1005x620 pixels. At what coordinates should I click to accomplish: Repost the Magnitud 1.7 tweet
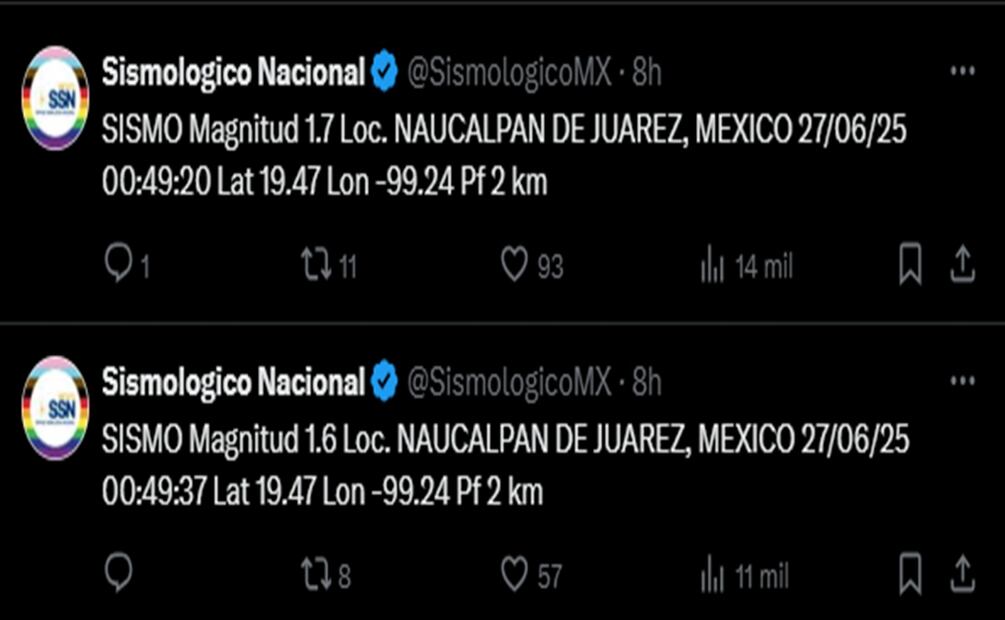click(315, 264)
